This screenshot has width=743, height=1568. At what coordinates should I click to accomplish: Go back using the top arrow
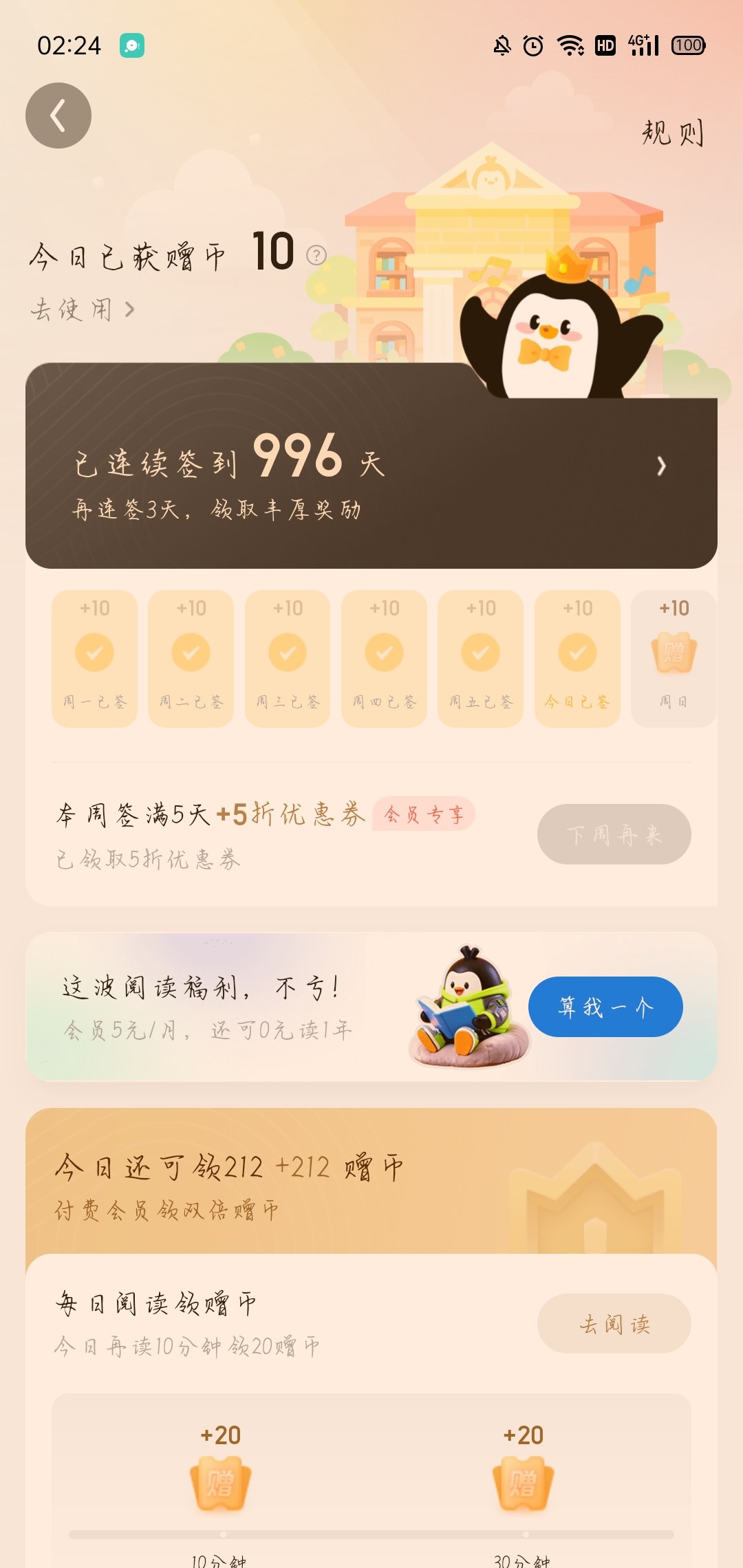click(x=58, y=116)
